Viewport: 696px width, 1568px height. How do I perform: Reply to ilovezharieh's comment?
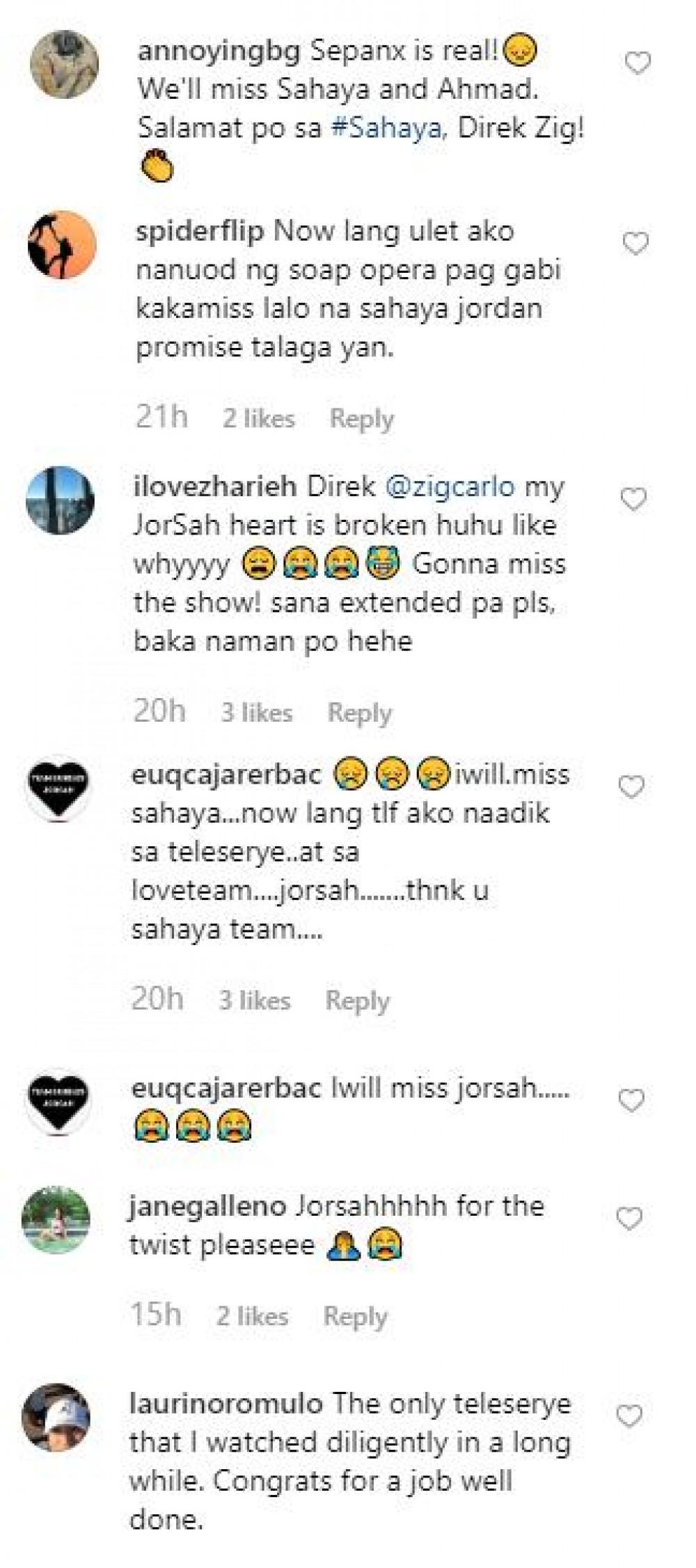(359, 713)
